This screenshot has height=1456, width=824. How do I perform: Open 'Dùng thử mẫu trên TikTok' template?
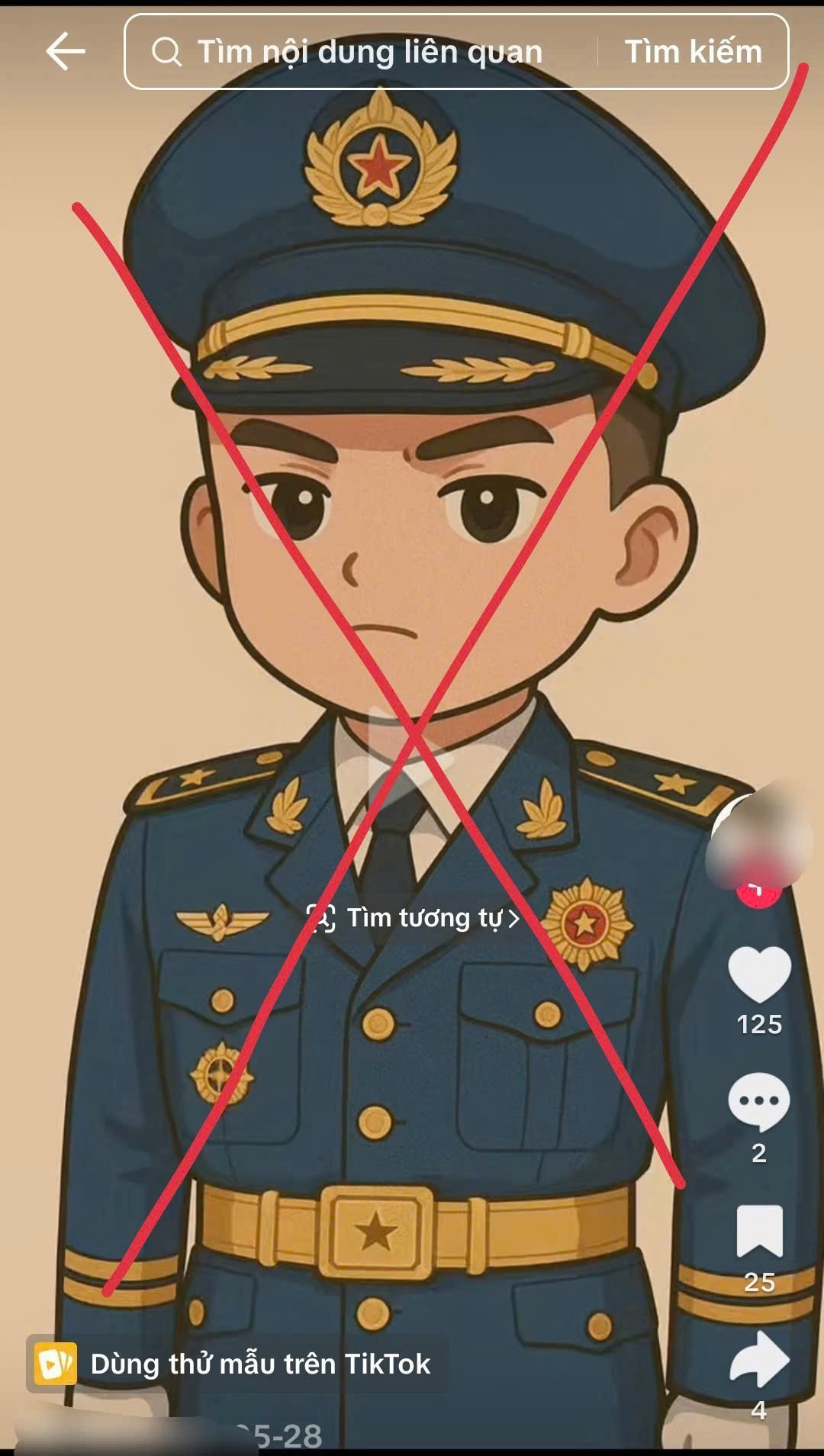237,1364
